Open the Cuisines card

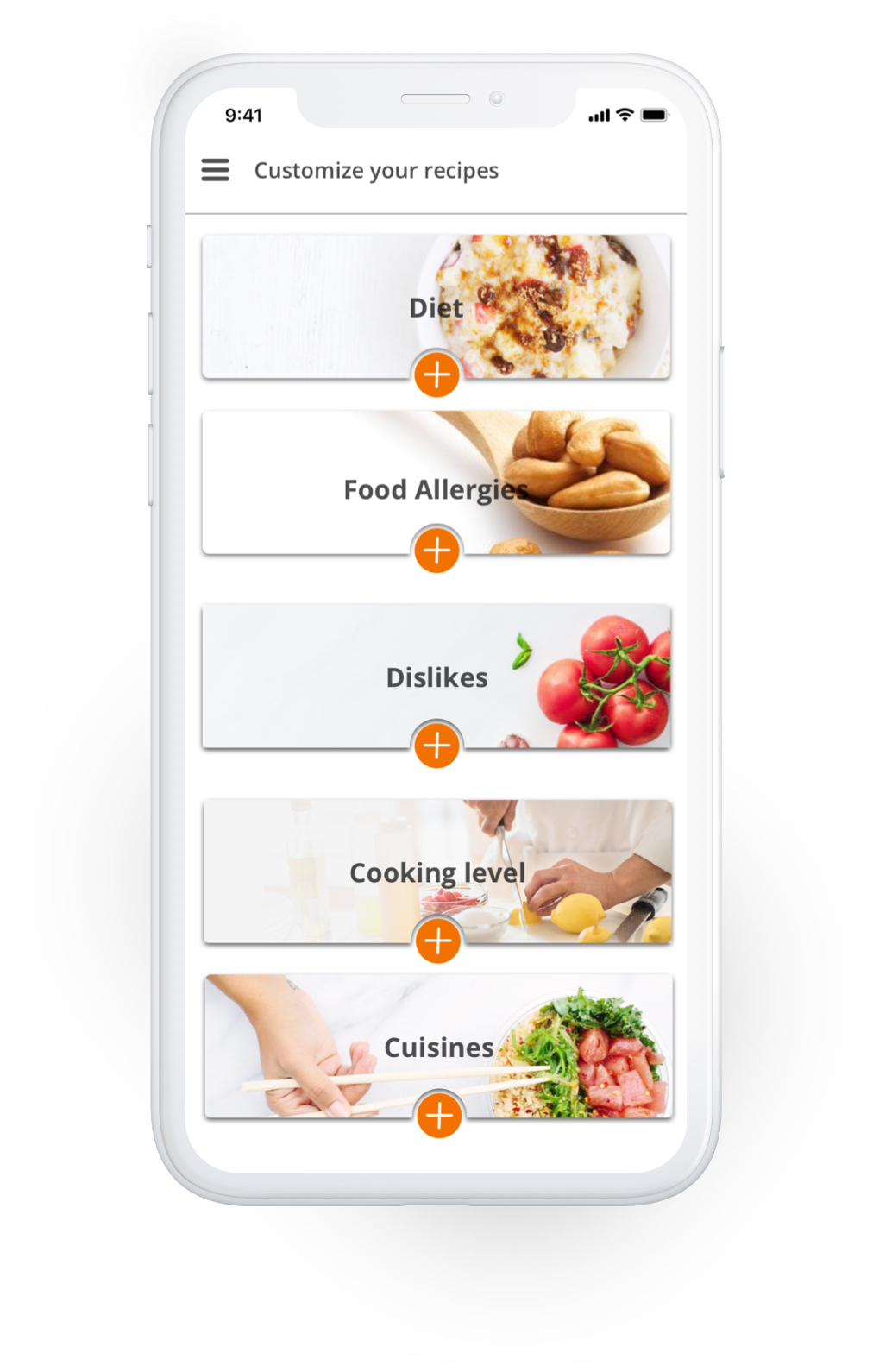438,1040
